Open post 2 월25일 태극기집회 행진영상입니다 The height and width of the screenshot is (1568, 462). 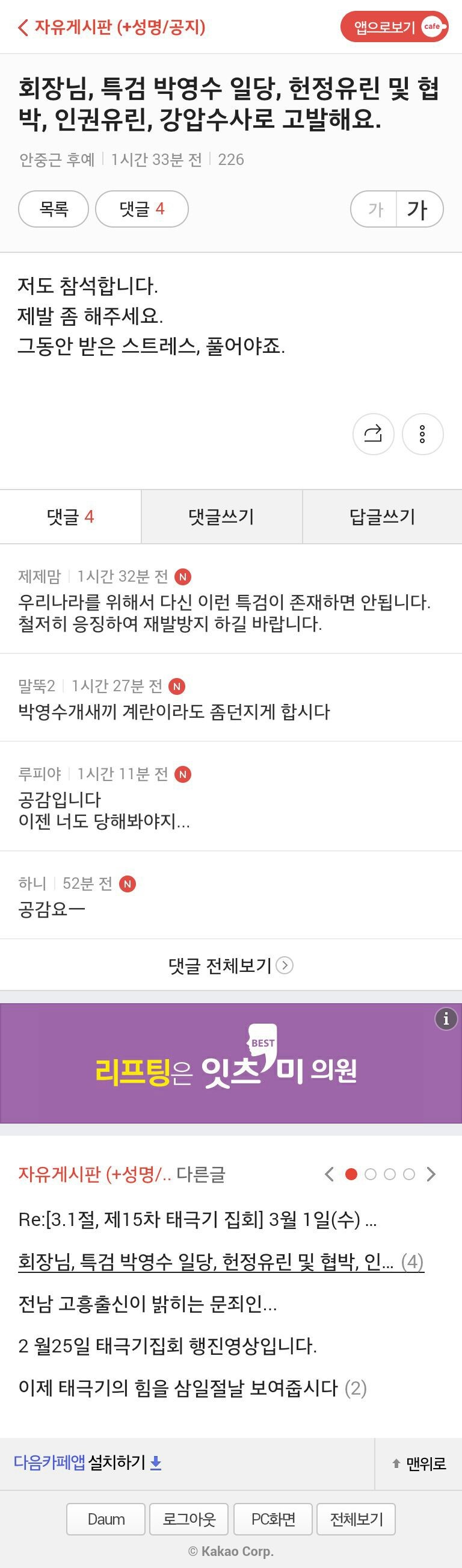coord(168,1346)
